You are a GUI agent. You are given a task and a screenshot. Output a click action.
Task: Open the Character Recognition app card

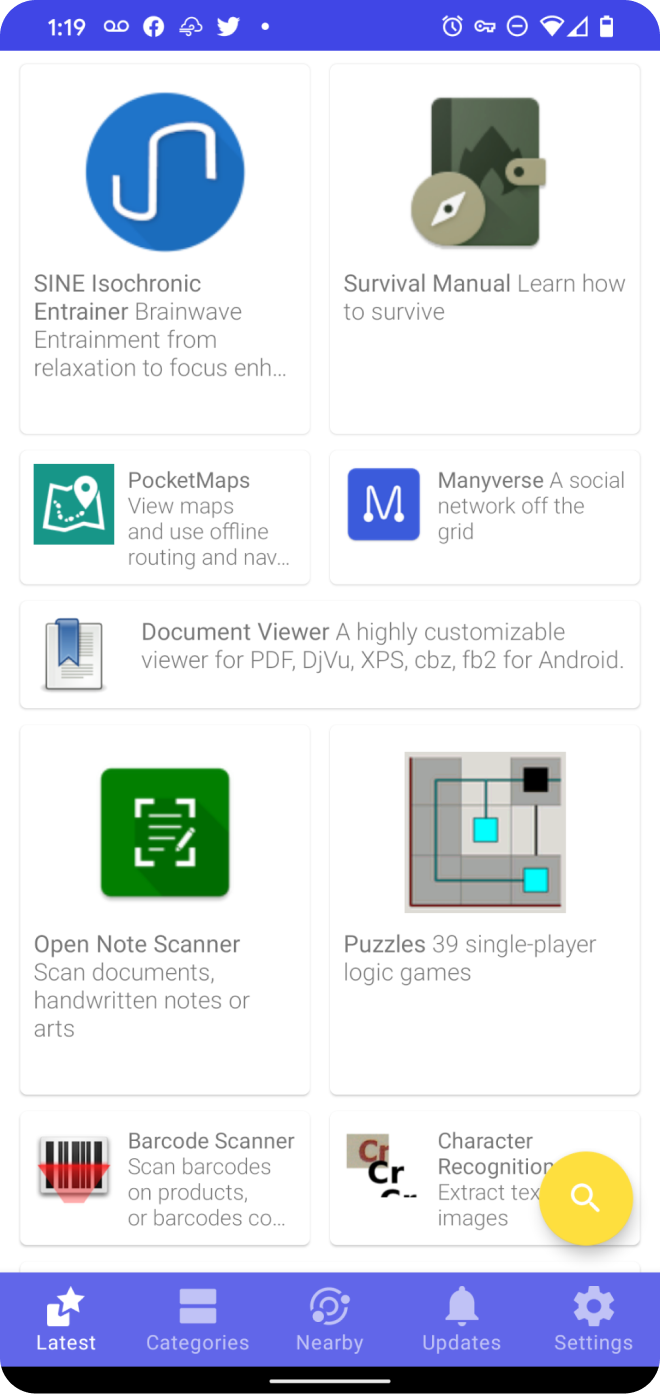(440, 1179)
